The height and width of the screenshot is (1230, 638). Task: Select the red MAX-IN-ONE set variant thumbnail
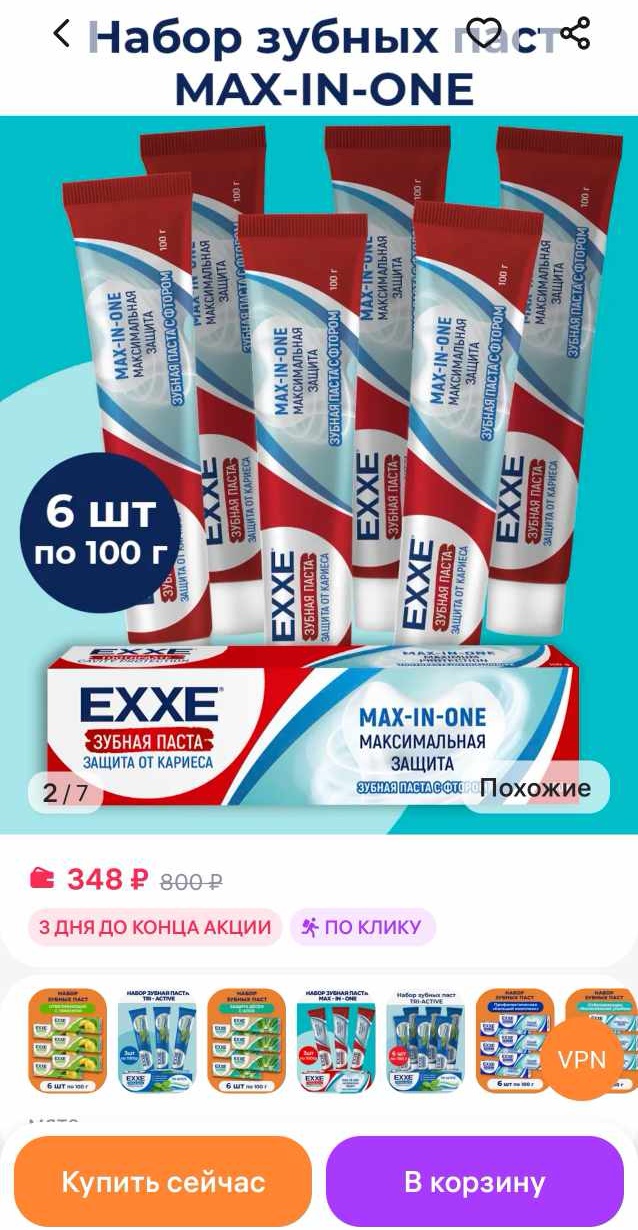pos(336,1040)
